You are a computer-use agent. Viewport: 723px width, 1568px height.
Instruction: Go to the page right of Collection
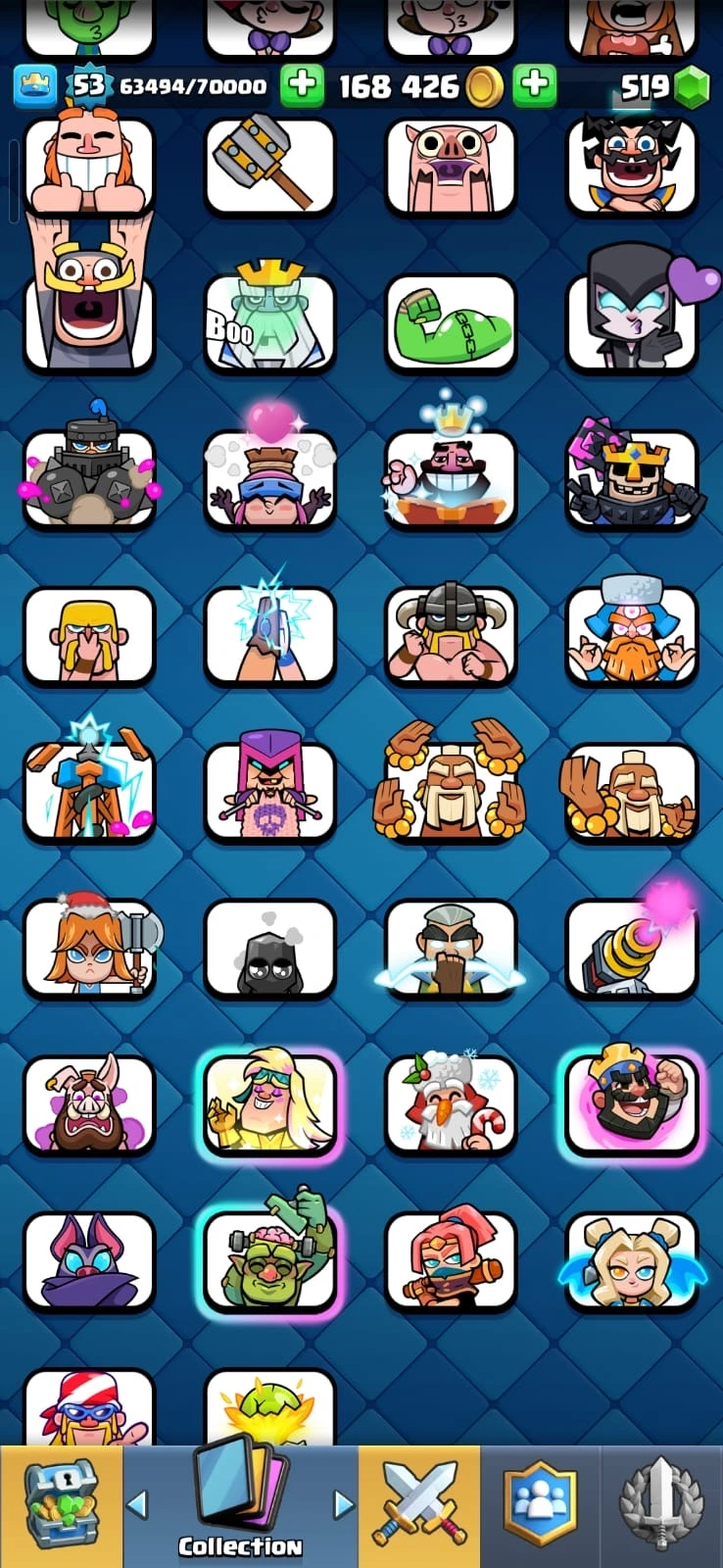click(x=343, y=1504)
